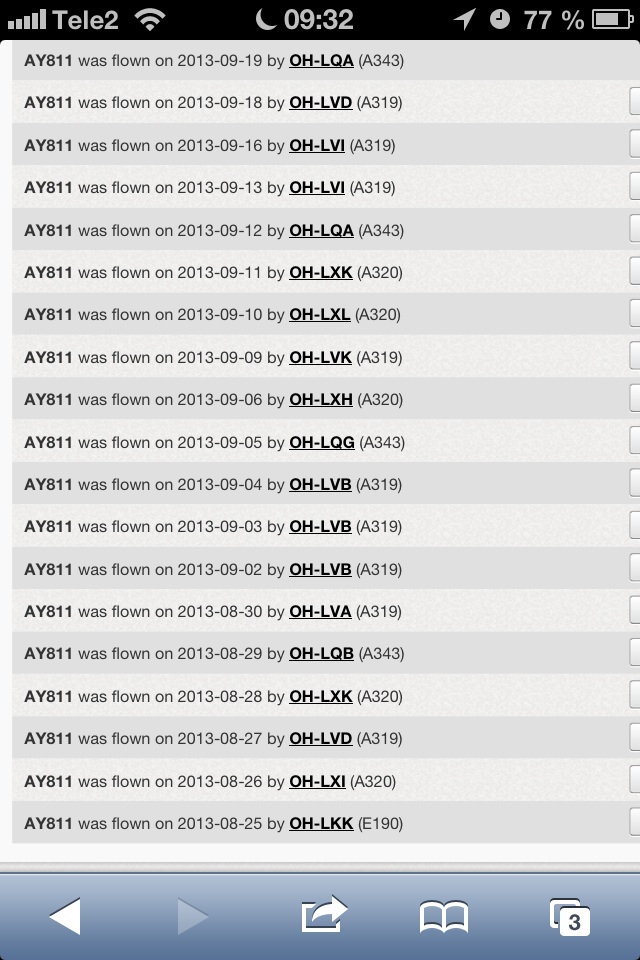This screenshot has width=640, height=960.
Task: Go back to the previous page
Action: tap(65, 916)
